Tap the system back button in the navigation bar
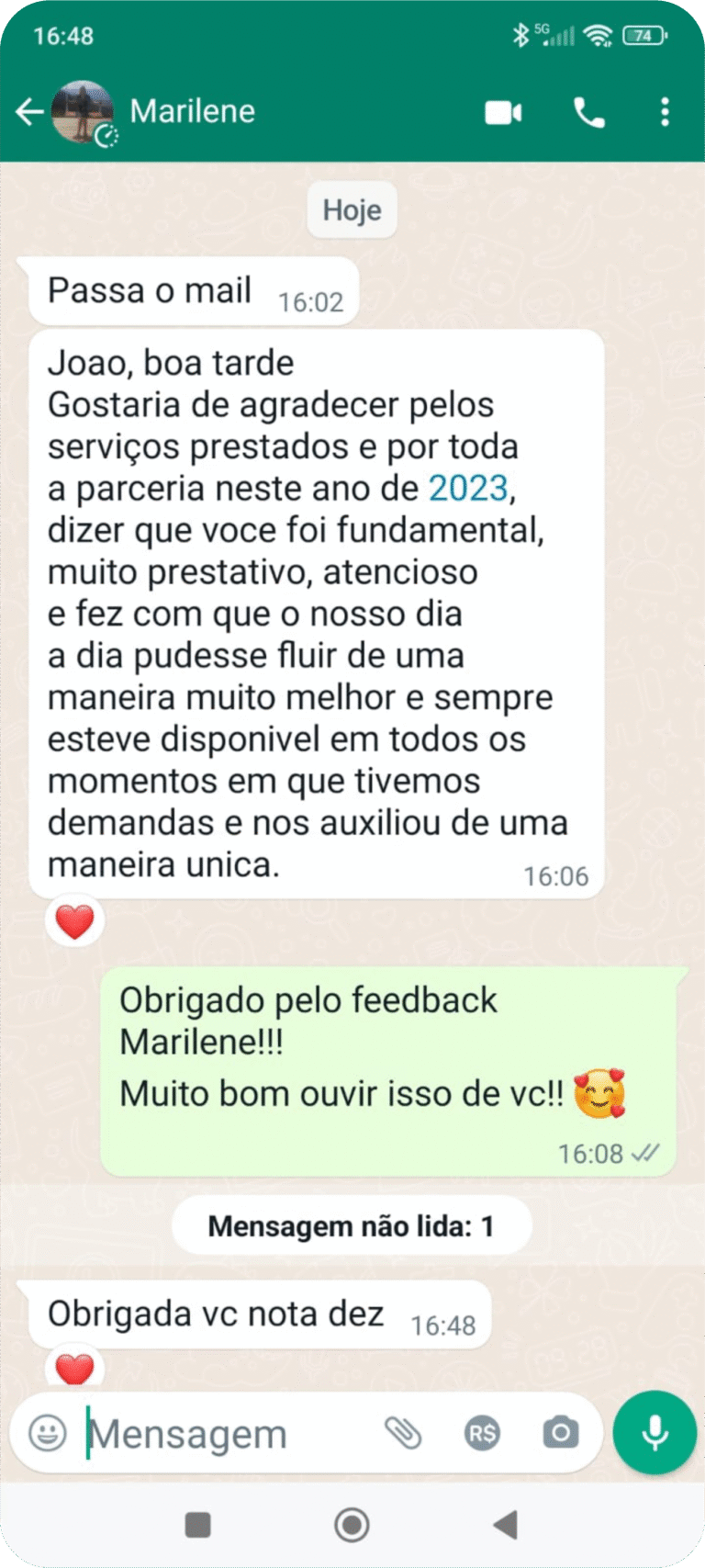This screenshot has height=1568, width=705. (506, 1525)
